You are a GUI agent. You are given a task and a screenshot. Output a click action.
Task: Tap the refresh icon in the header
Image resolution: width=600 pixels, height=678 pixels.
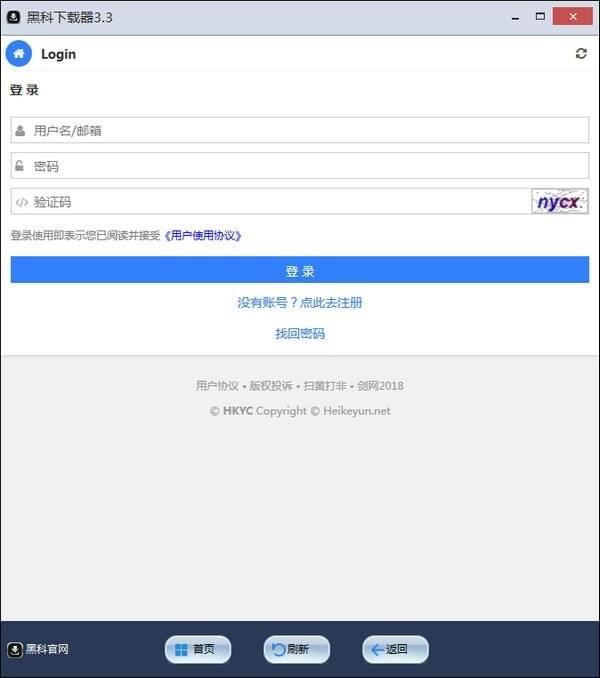pos(581,54)
